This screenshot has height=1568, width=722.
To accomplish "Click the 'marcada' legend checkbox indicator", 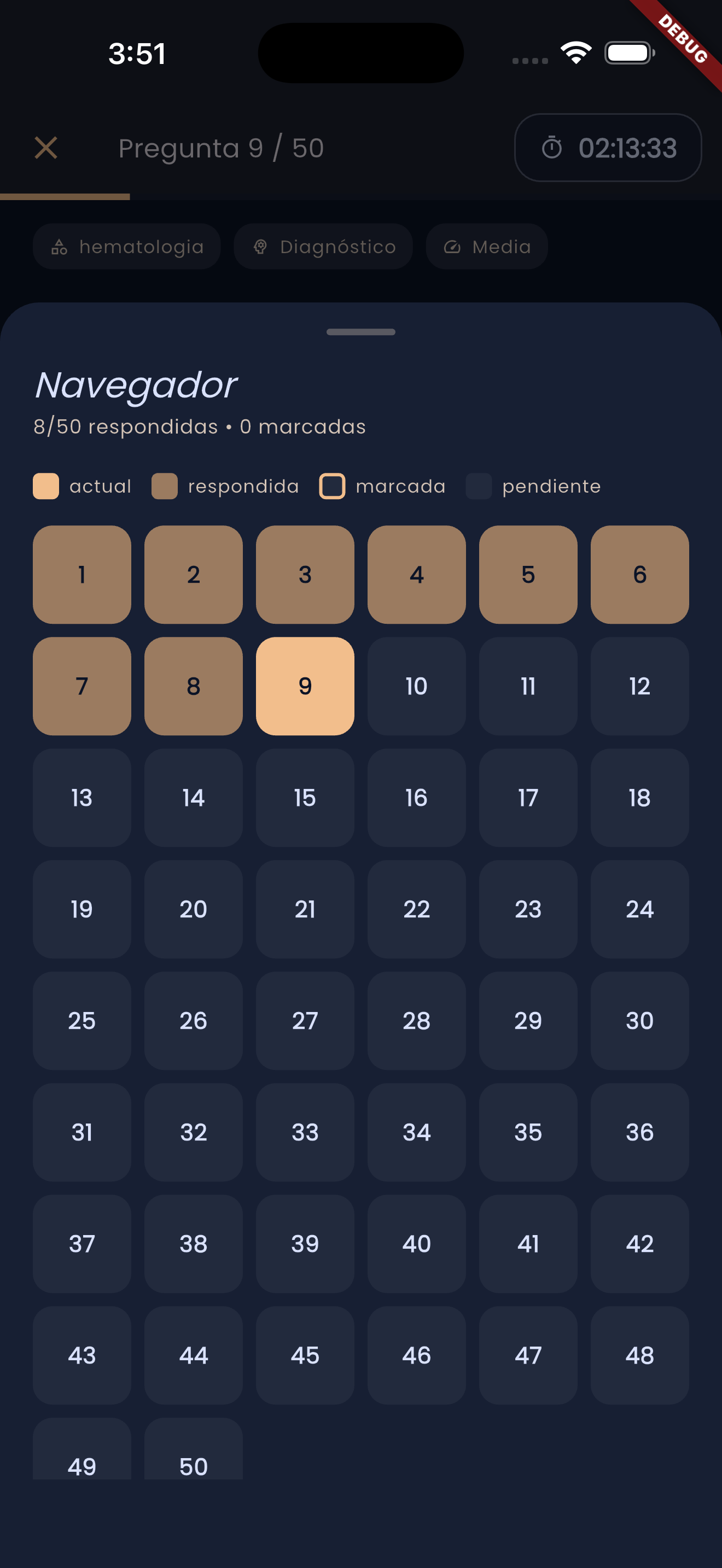I will [333, 485].
